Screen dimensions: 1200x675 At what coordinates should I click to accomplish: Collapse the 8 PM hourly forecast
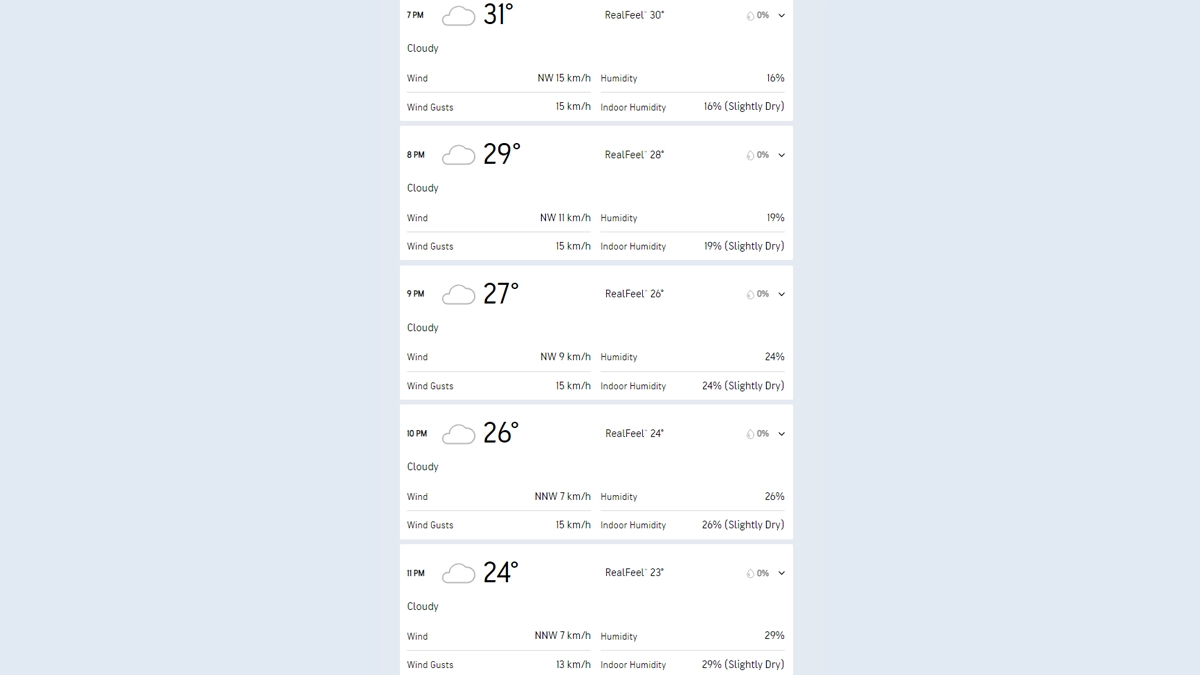point(781,155)
